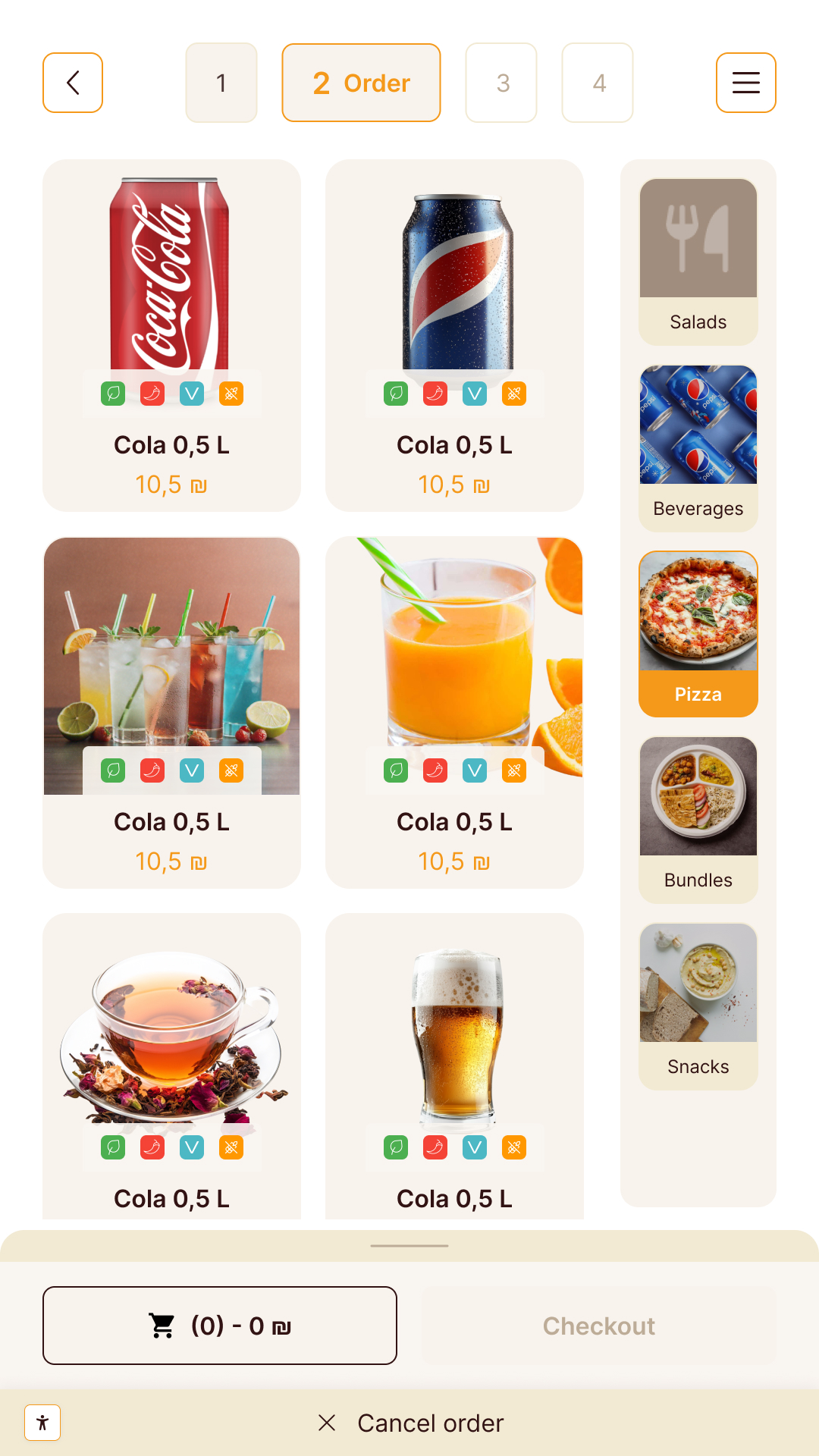Open accessibility options

pyautogui.click(x=42, y=1423)
